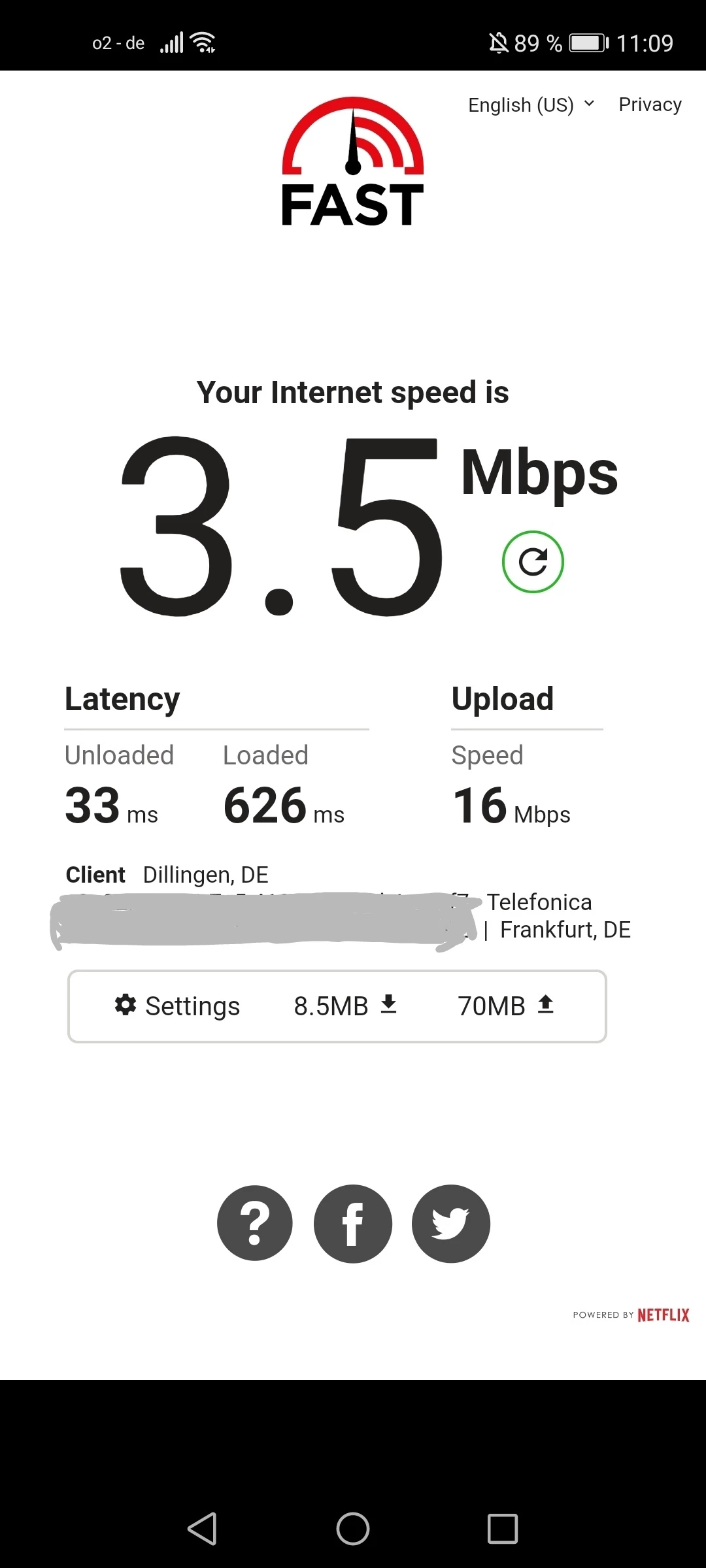The width and height of the screenshot is (706, 1568).
Task: Open the English (US) language dropdown
Action: pyautogui.click(x=531, y=105)
